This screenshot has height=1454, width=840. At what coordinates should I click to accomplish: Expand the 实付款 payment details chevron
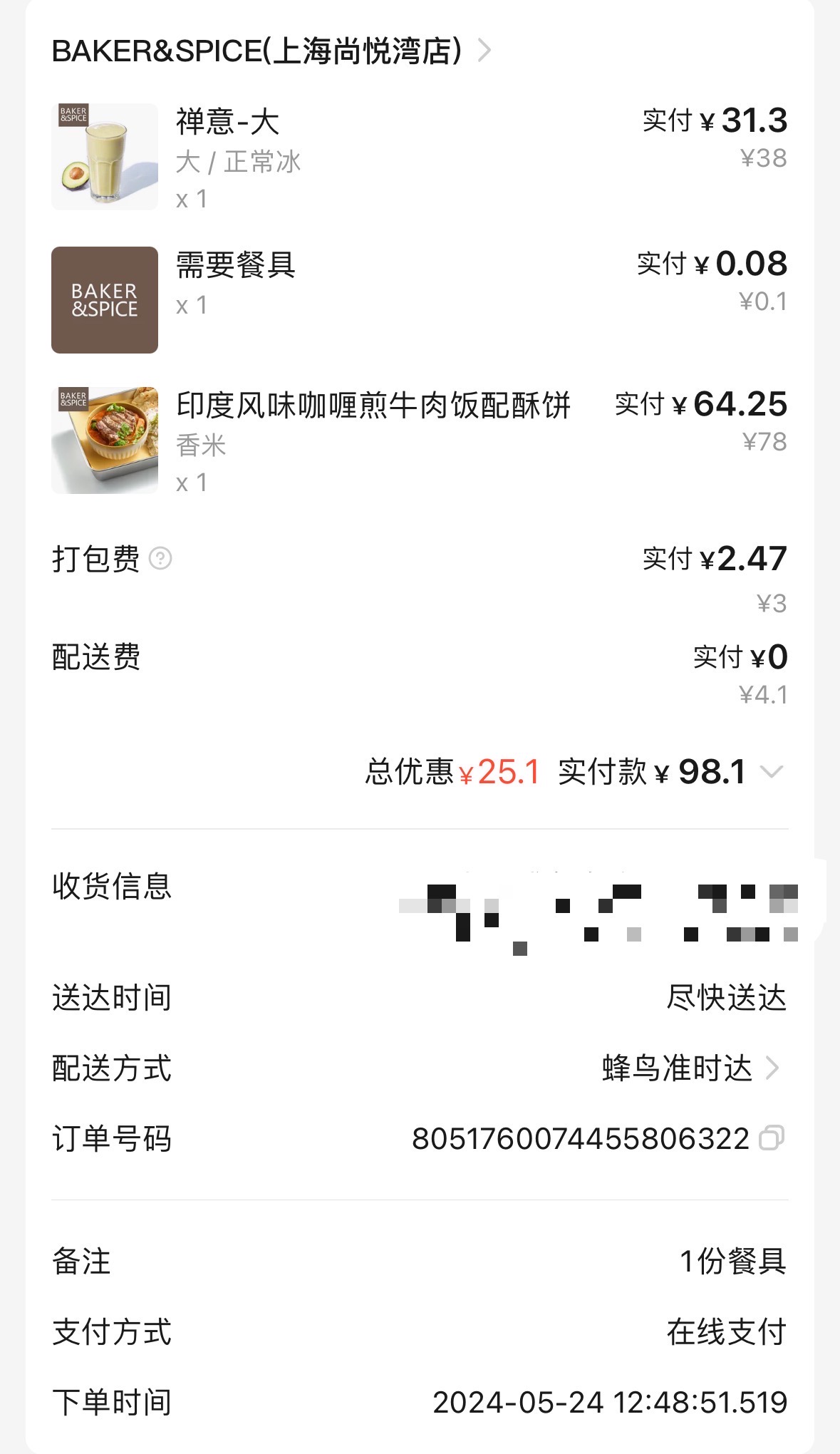coord(771,772)
